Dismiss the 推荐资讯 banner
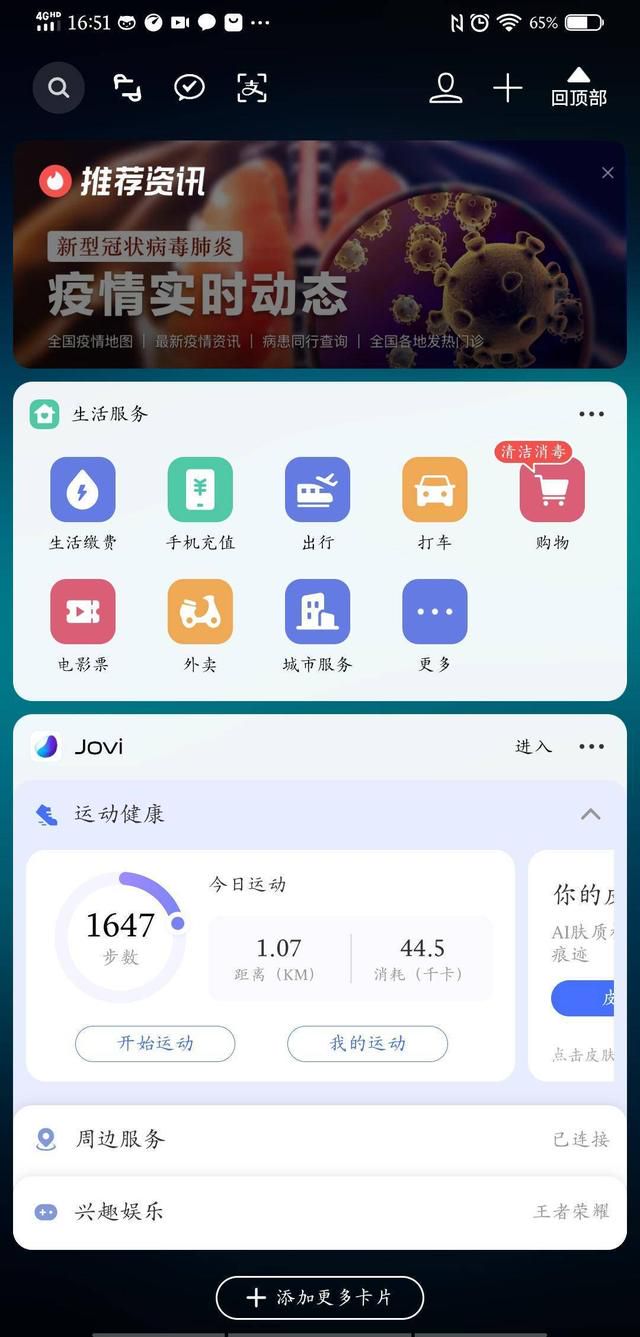640x1337 pixels. 607,173
